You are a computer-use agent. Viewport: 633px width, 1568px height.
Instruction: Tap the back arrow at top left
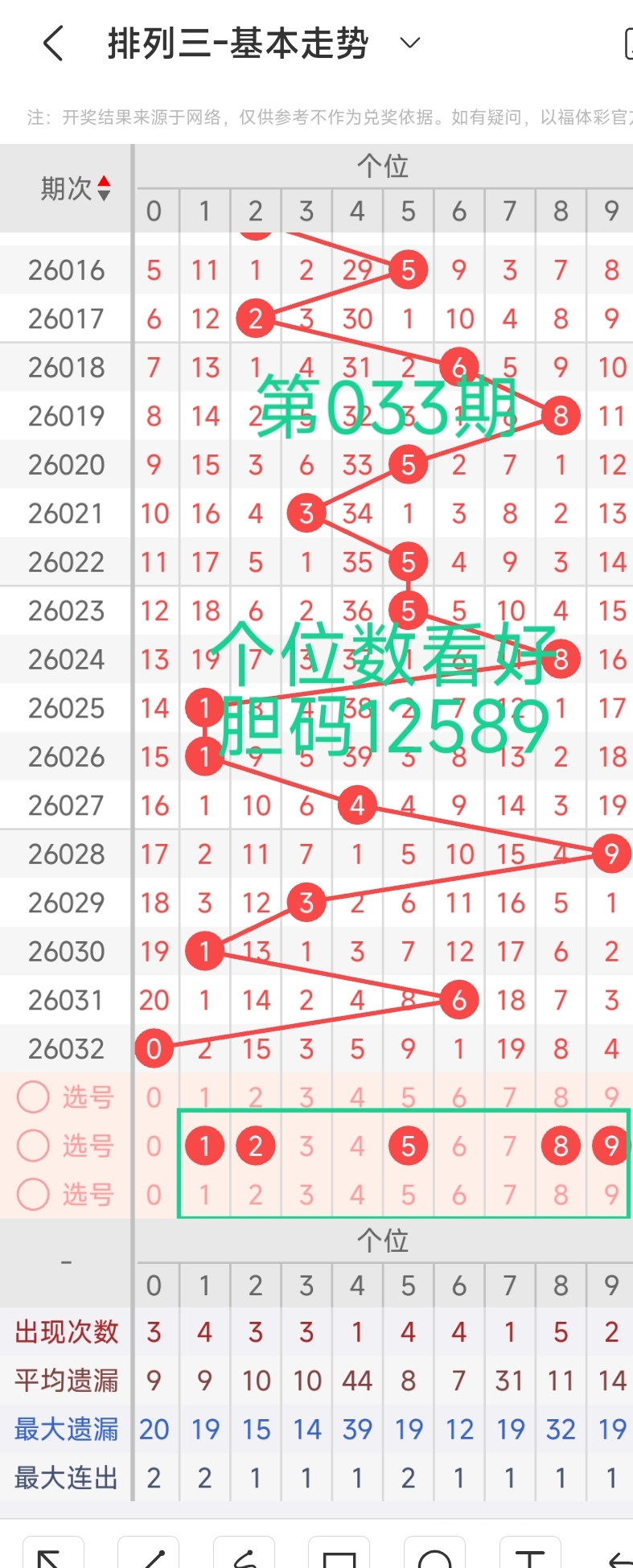tap(51, 43)
